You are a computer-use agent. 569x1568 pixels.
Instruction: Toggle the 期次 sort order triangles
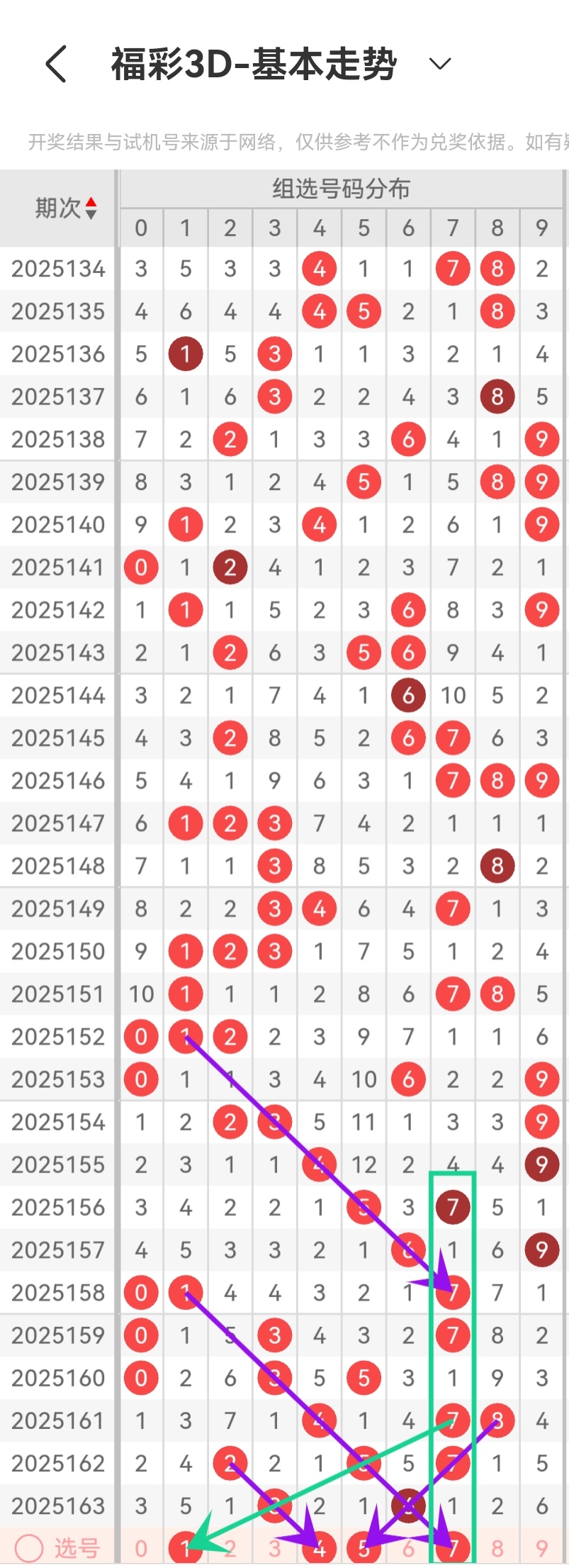(x=91, y=208)
